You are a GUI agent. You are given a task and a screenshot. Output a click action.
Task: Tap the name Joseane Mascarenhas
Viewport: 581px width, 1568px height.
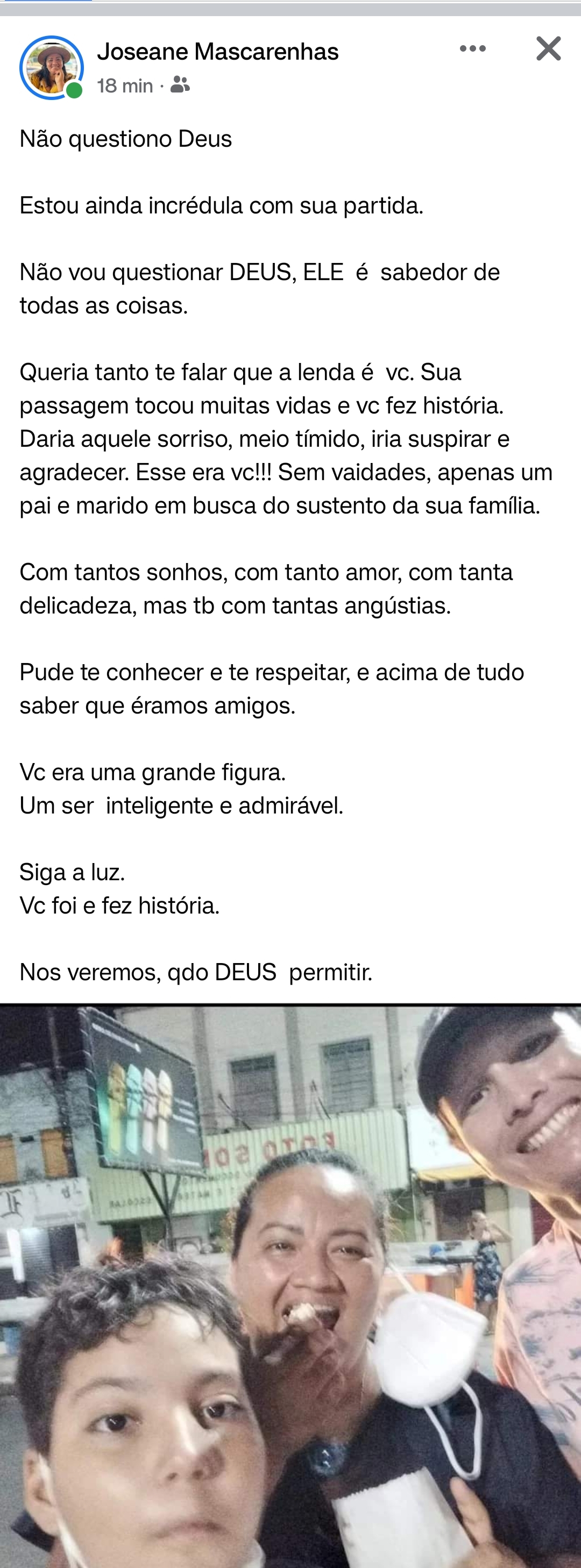pyautogui.click(x=217, y=52)
